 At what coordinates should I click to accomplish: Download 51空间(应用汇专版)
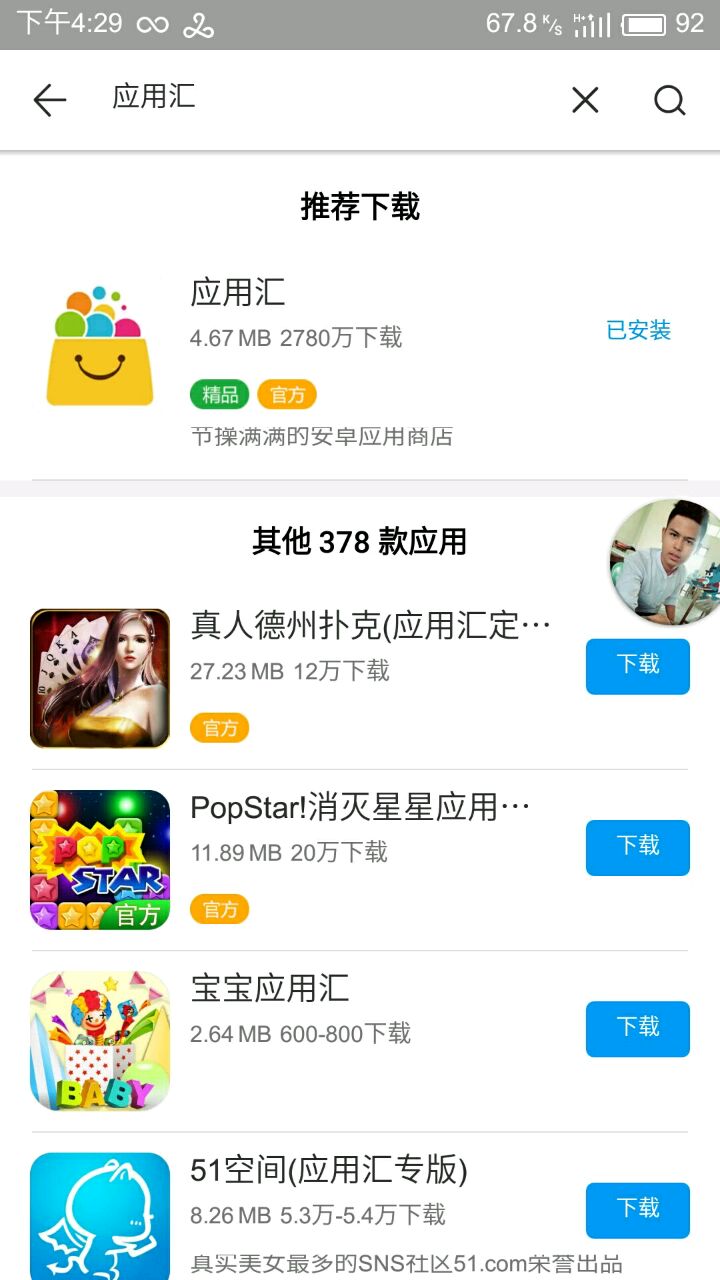click(x=638, y=1210)
